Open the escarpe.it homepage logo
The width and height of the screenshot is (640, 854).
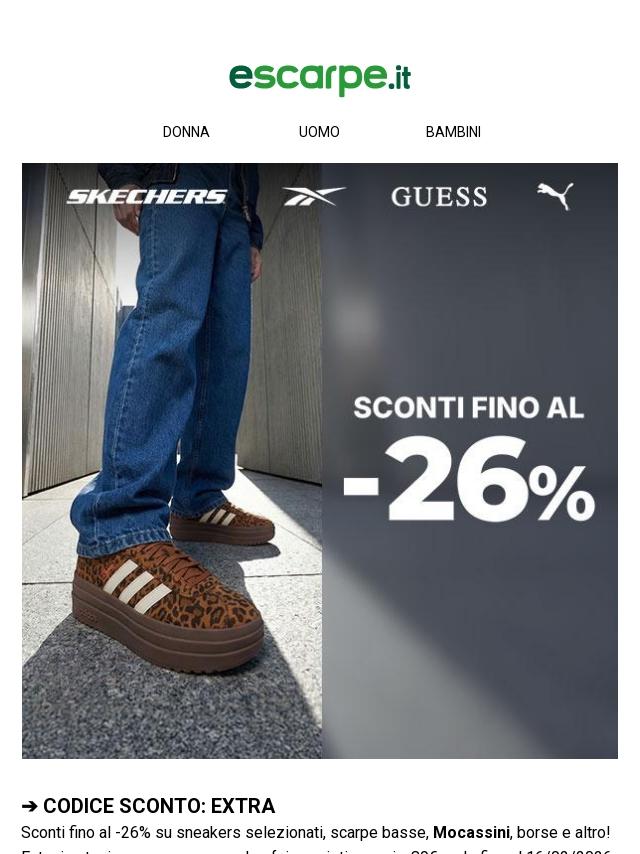[320, 80]
